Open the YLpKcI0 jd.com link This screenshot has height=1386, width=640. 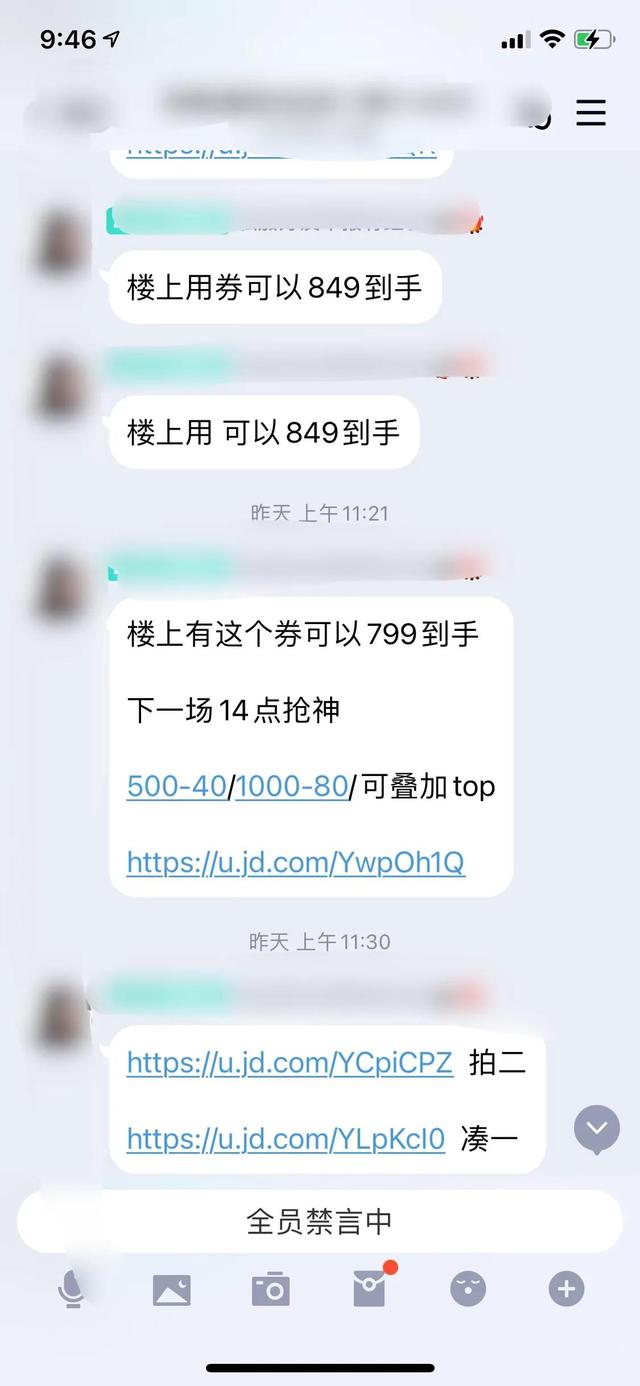[285, 1138]
